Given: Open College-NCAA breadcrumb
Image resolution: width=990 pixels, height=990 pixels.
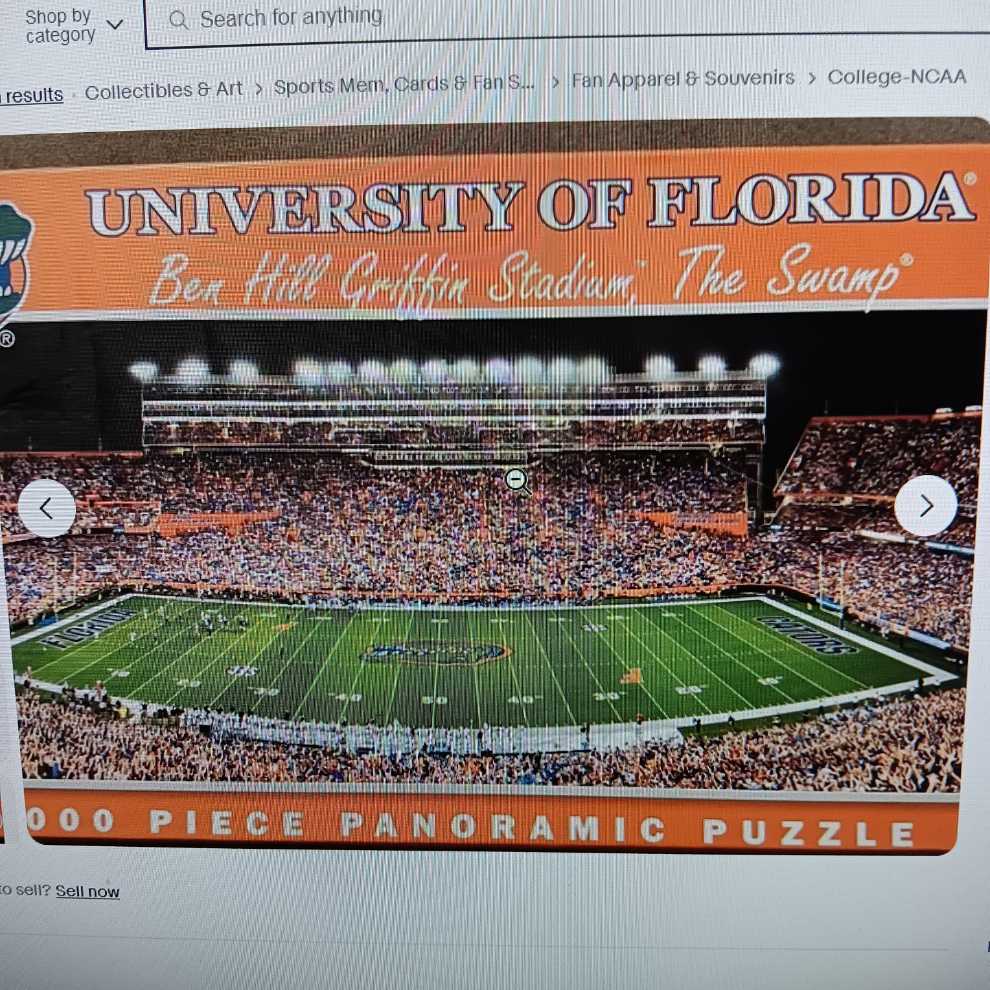Looking at the screenshot, I should pyautogui.click(x=896, y=76).
